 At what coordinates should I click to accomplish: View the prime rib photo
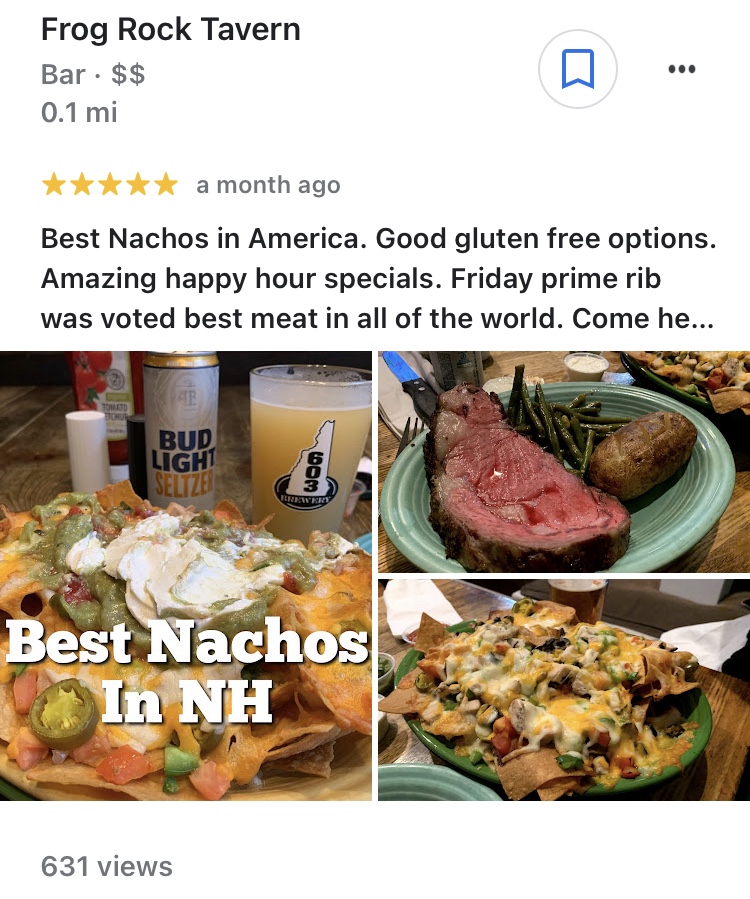(x=564, y=461)
